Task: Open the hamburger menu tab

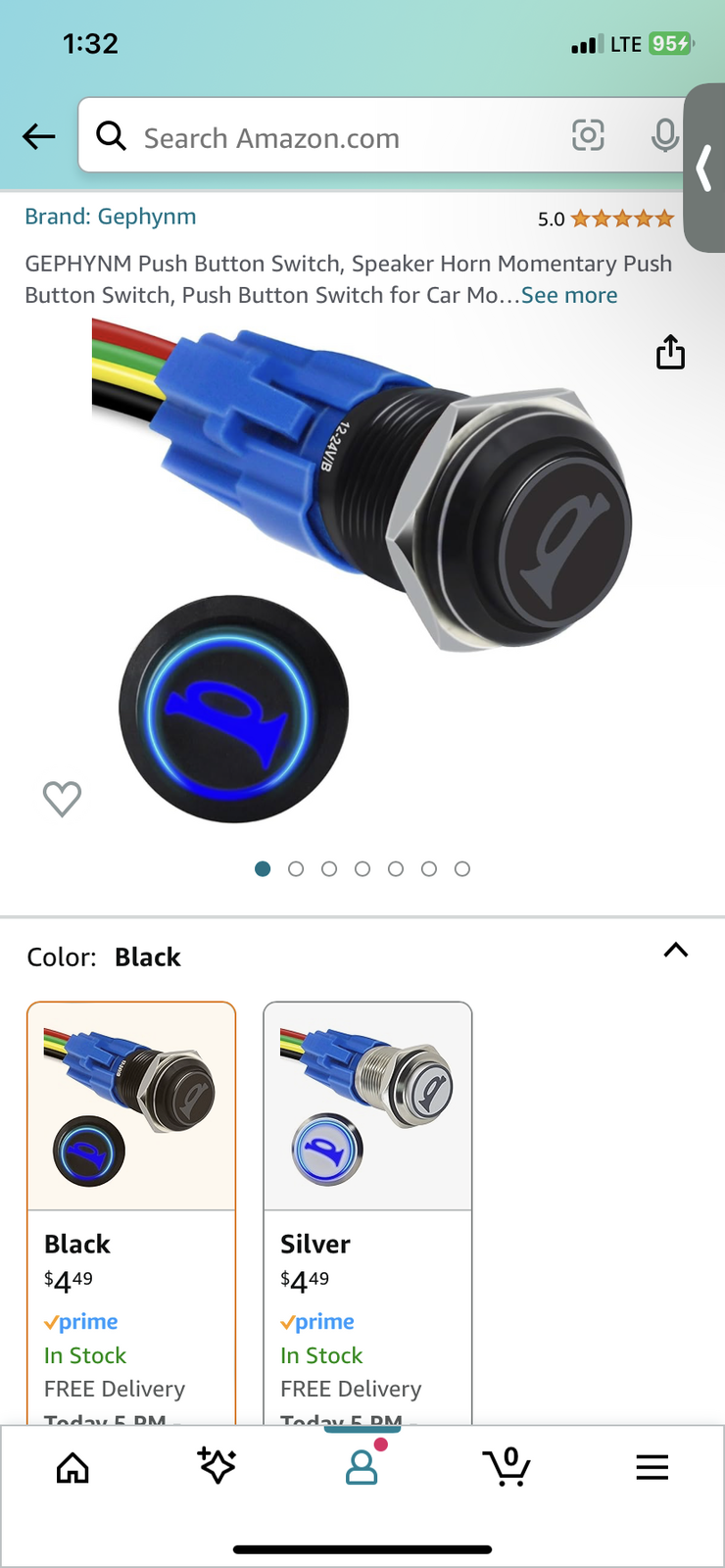Action: pyautogui.click(x=652, y=1467)
